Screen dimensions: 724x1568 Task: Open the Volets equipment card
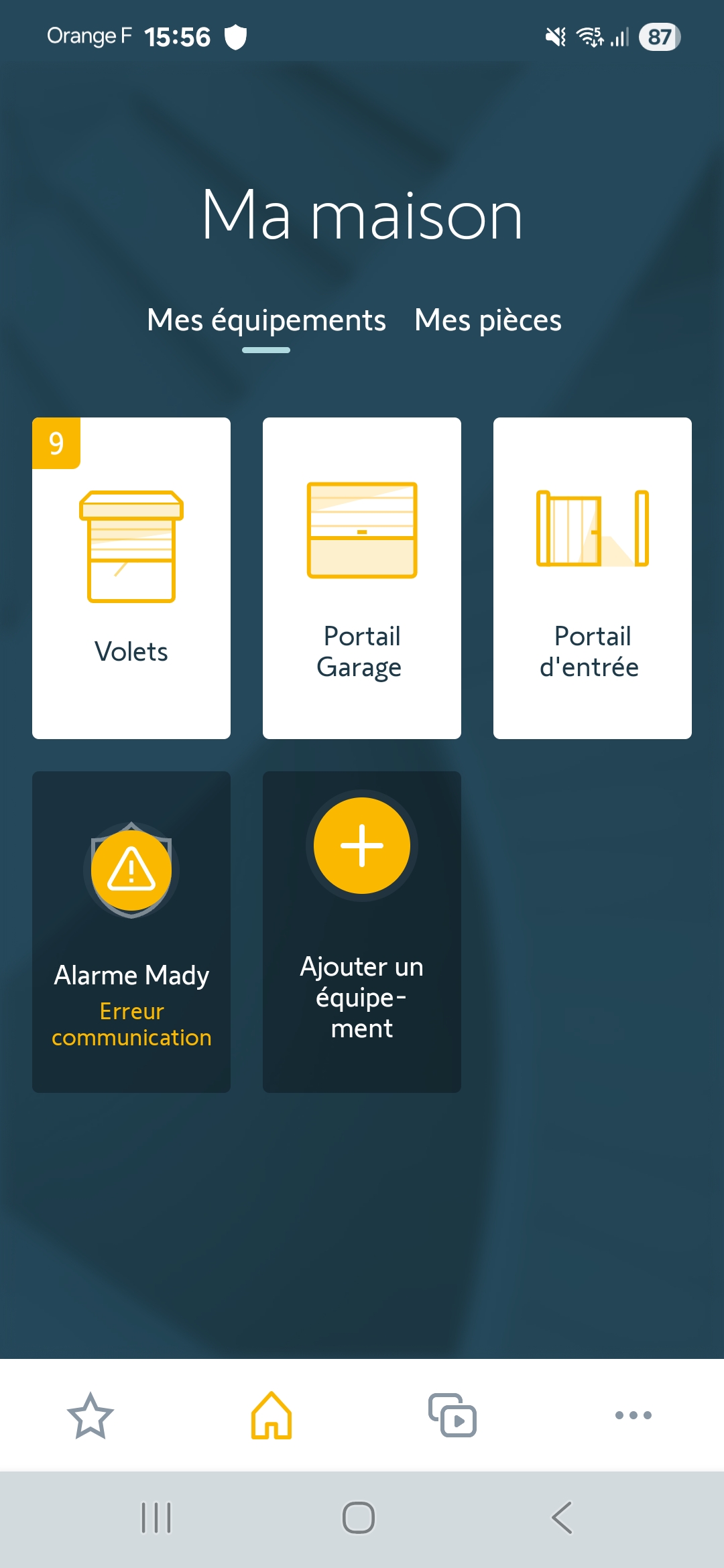[131, 578]
